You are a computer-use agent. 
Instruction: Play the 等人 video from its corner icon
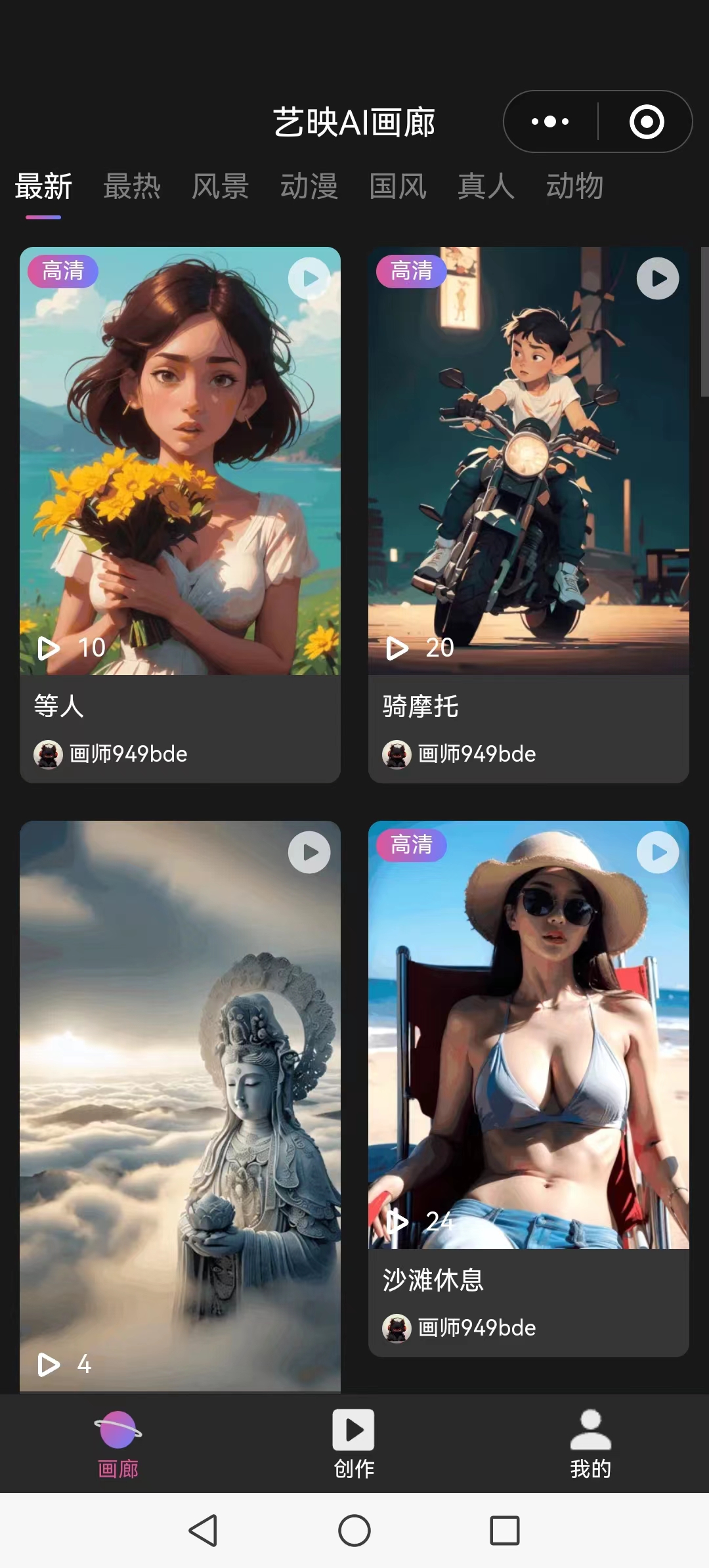click(309, 278)
